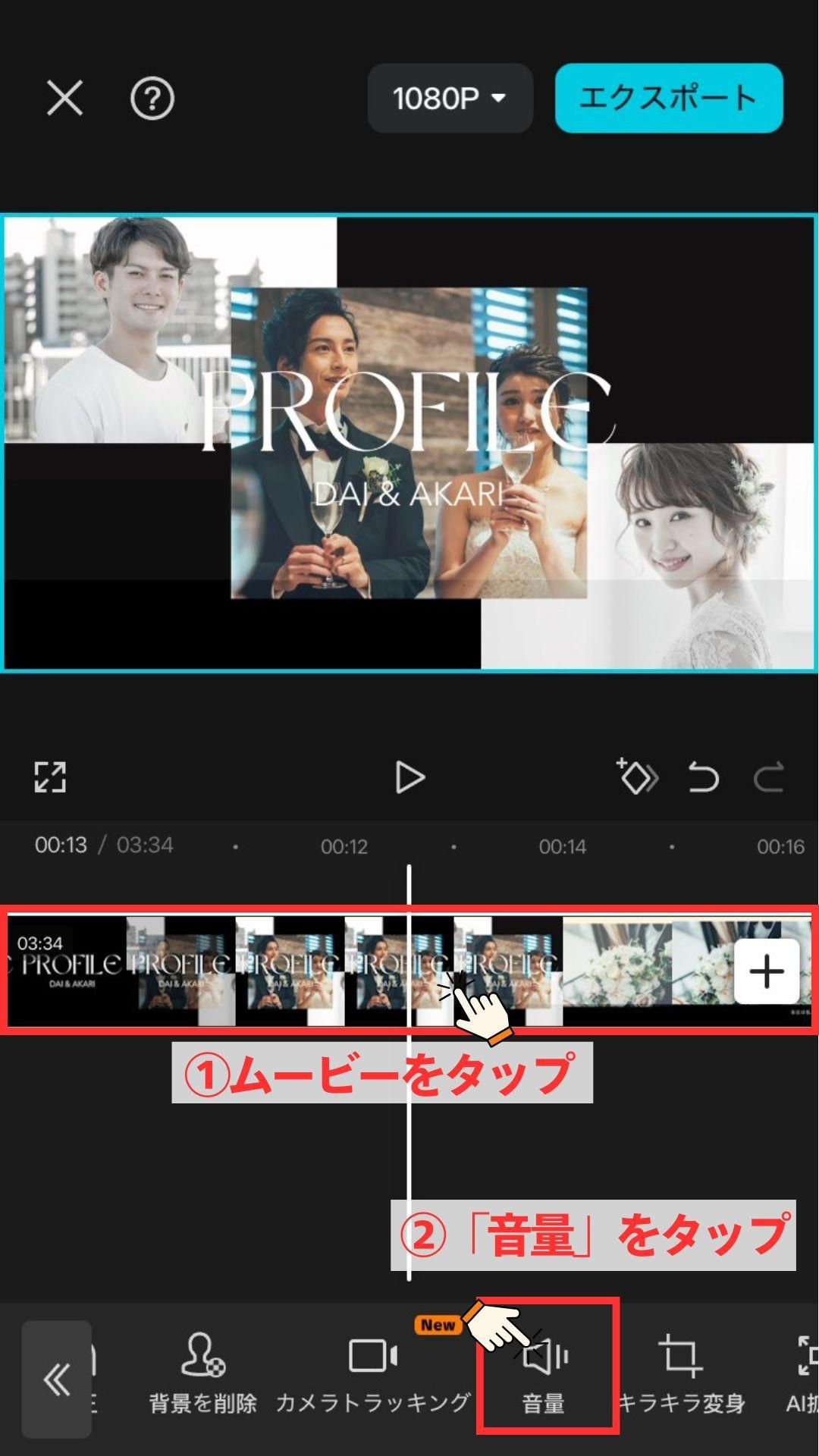Tap the エクスポート button
Screen dimensions: 819x1456
pyautogui.click(x=668, y=99)
